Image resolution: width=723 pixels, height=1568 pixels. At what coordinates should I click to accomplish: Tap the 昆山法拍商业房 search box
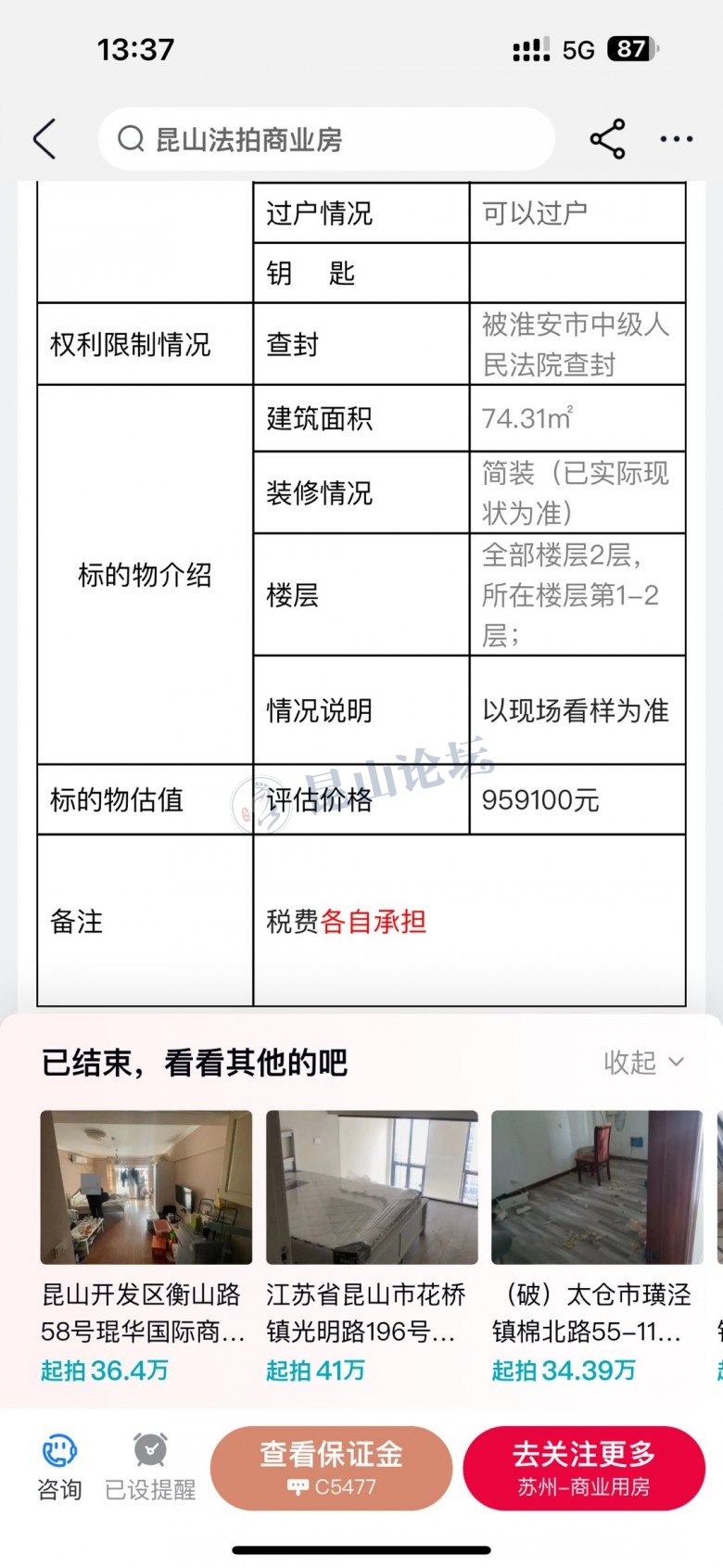click(326, 139)
